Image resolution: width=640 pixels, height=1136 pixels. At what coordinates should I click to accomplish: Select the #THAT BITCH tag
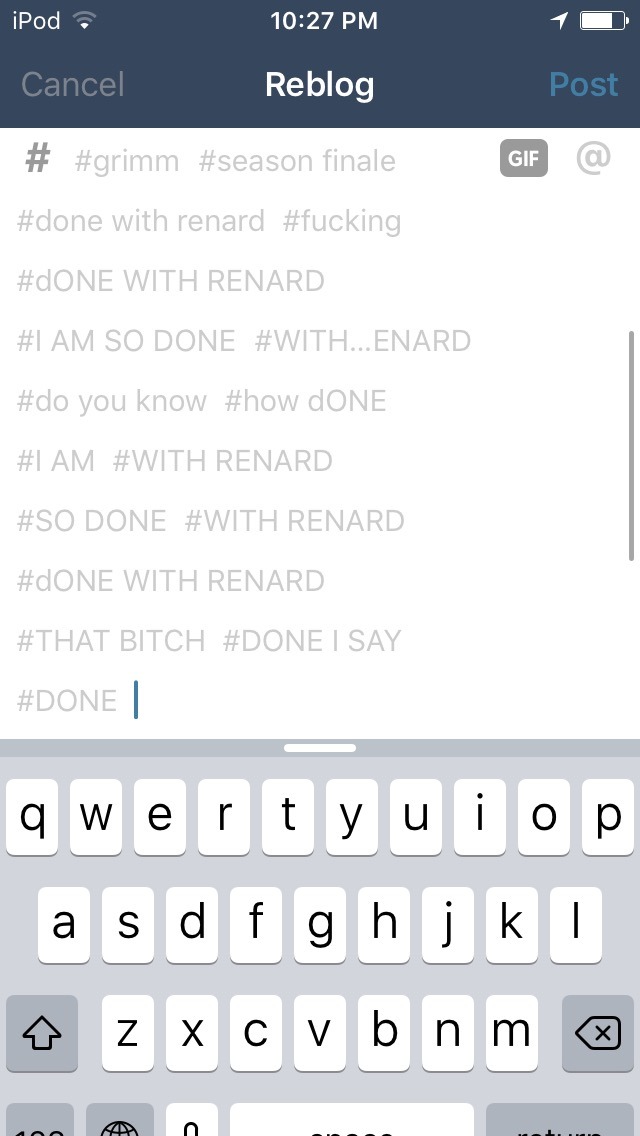(x=111, y=641)
